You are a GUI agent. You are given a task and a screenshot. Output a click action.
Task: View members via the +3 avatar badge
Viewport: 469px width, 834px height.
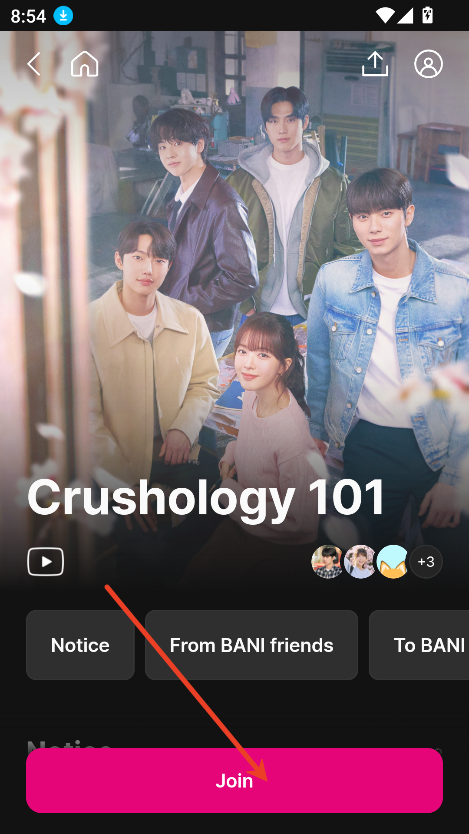(x=426, y=562)
